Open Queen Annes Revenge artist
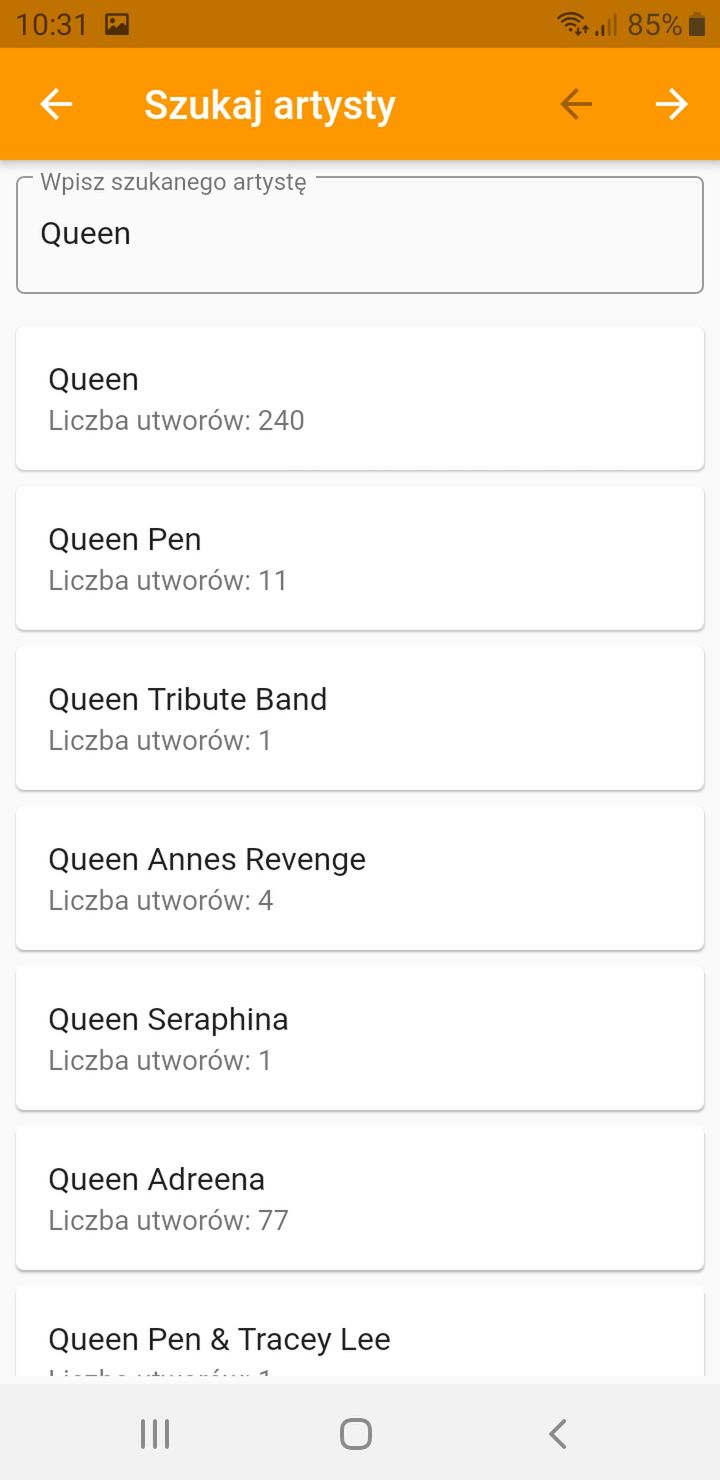Viewport: 720px width, 1480px height. point(360,878)
